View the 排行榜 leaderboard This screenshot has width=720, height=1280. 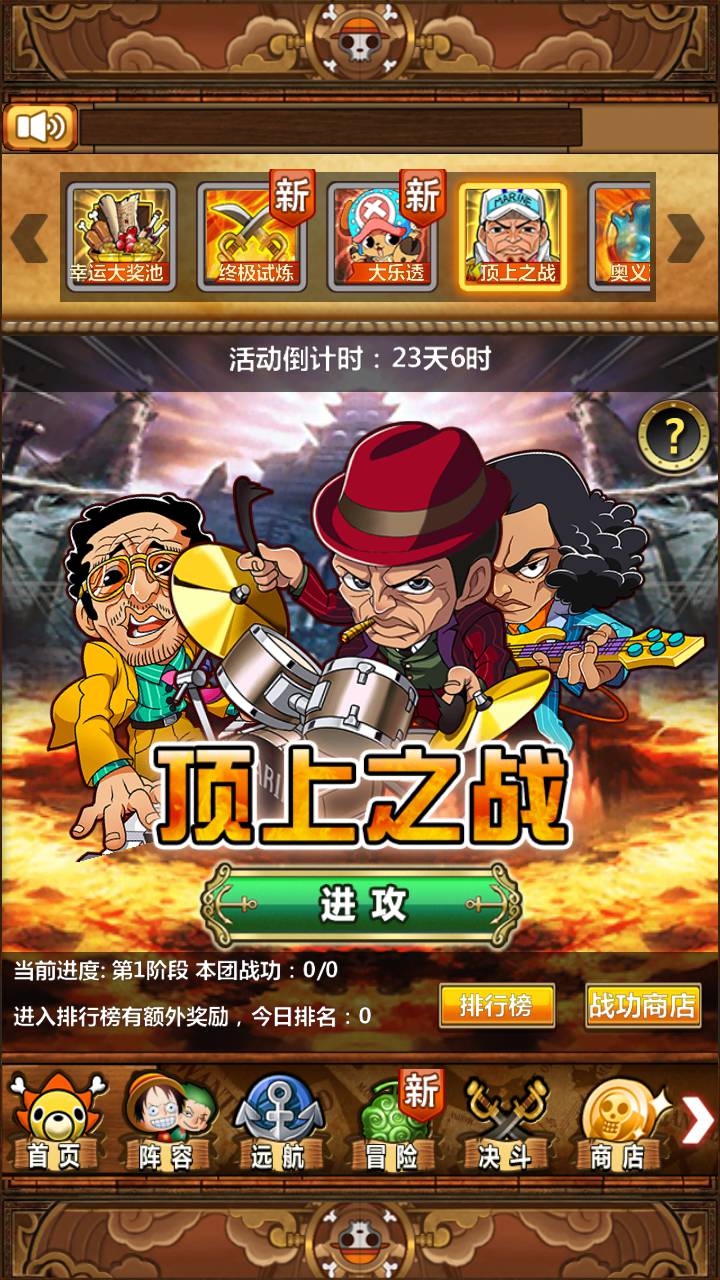pyautogui.click(x=497, y=1005)
